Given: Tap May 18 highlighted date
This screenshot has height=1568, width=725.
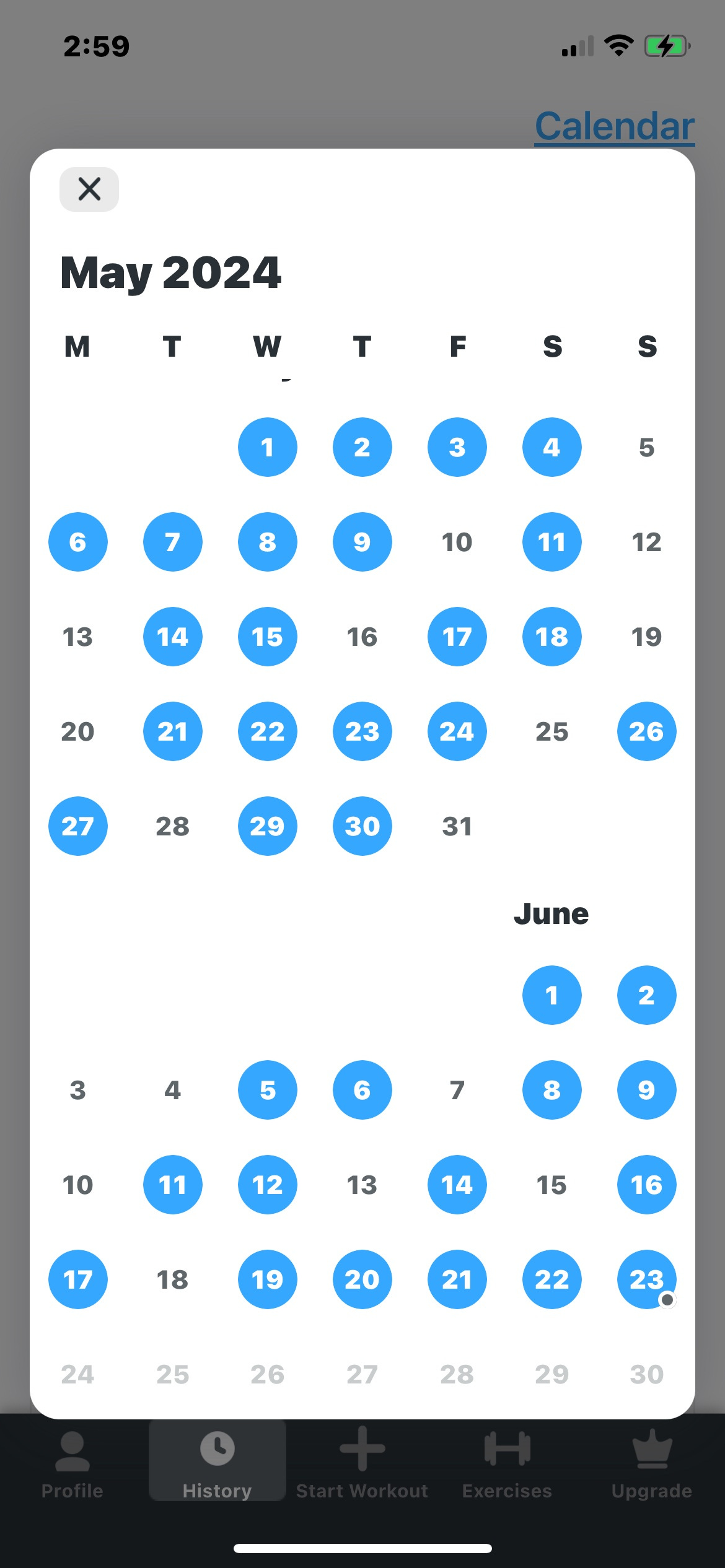Looking at the screenshot, I should click(x=552, y=637).
